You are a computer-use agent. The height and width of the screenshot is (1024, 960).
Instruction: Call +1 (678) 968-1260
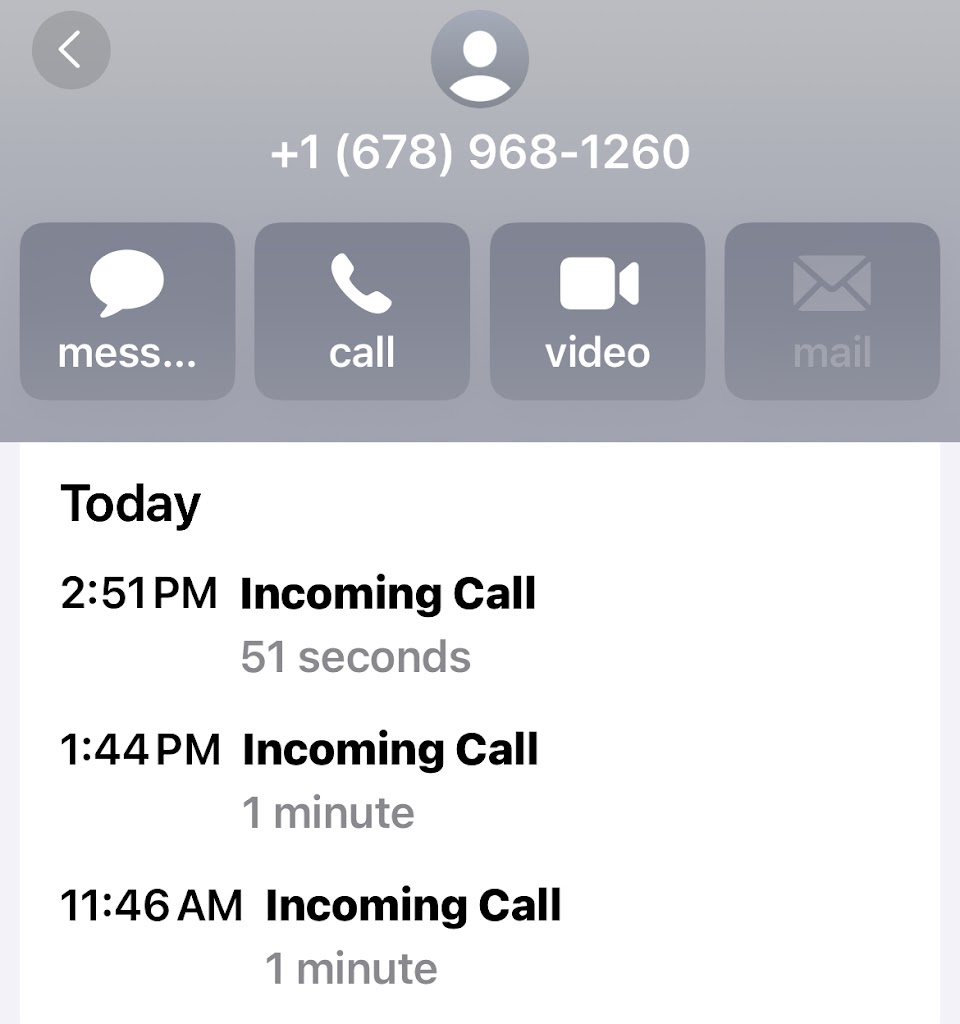(x=362, y=311)
